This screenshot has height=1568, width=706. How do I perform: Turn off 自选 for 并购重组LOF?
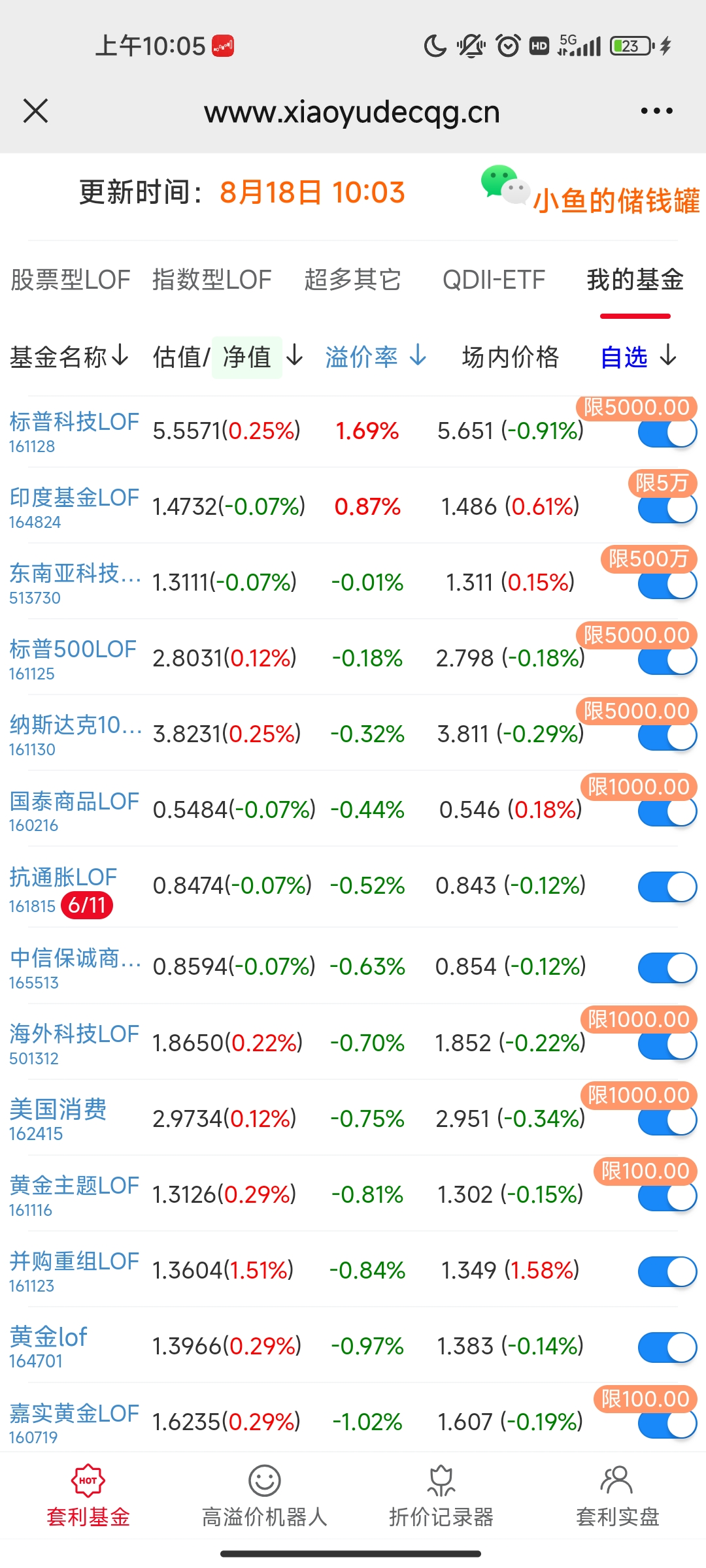pos(667,1271)
